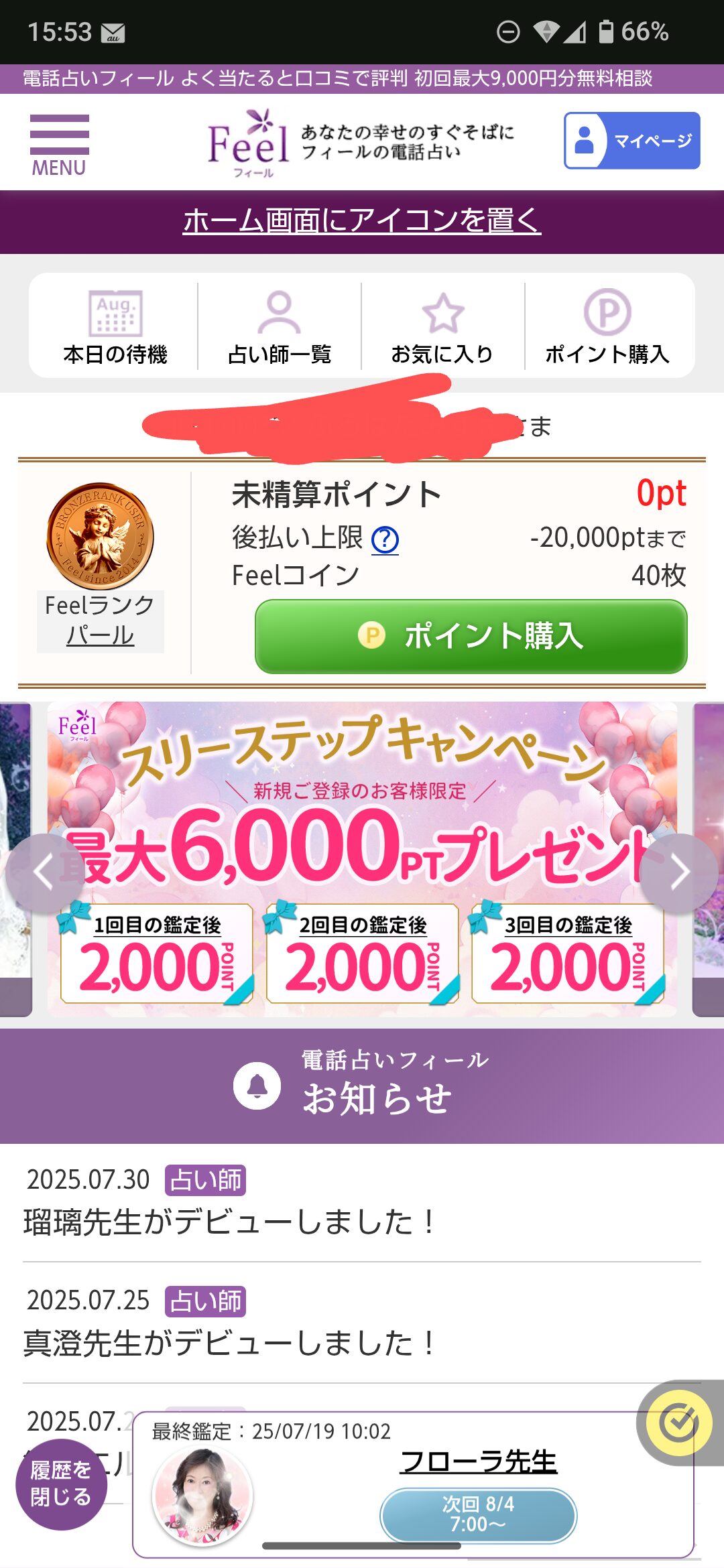This screenshot has height=1568, width=724.
Task: Tap the green ポイント購入 button
Action: coord(471,636)
